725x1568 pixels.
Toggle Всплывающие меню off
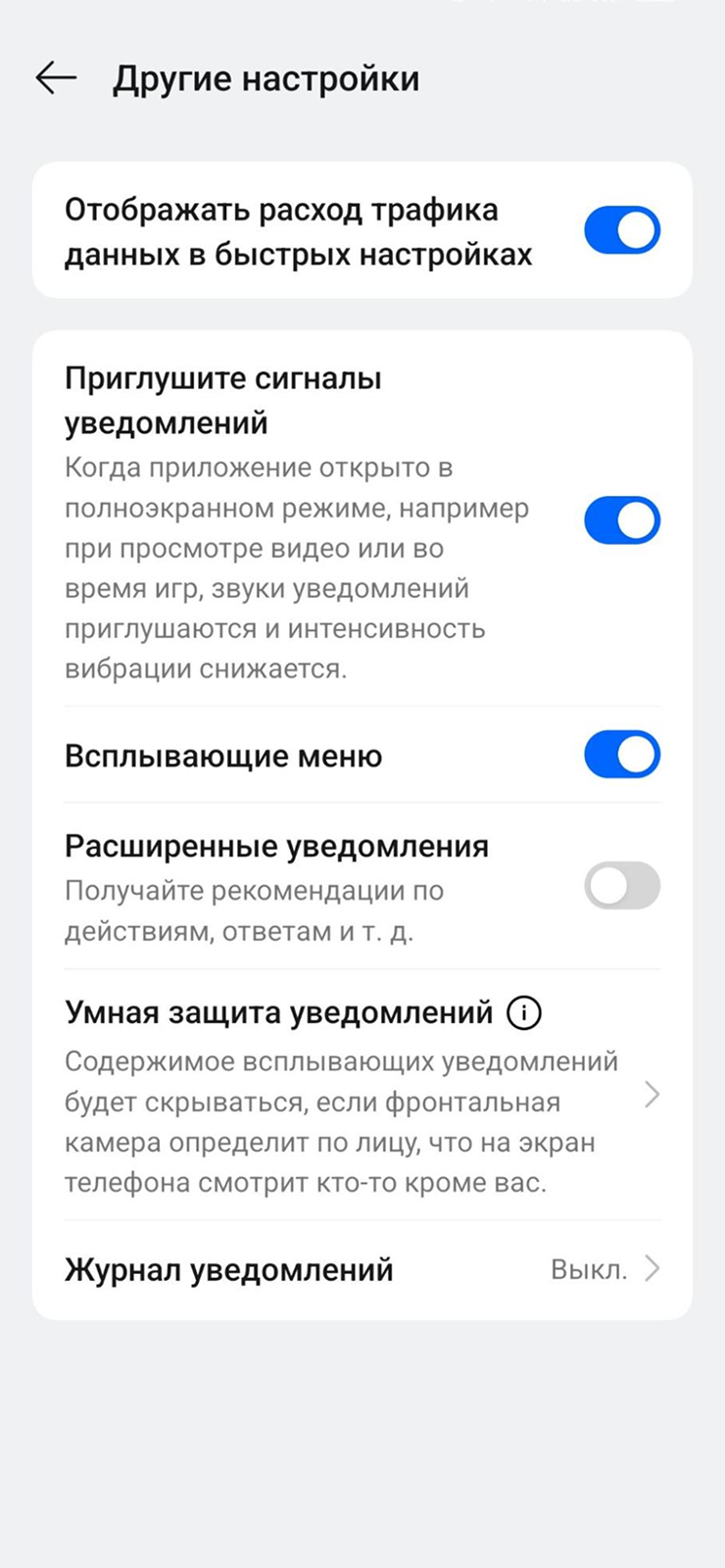tap(622, 755)
